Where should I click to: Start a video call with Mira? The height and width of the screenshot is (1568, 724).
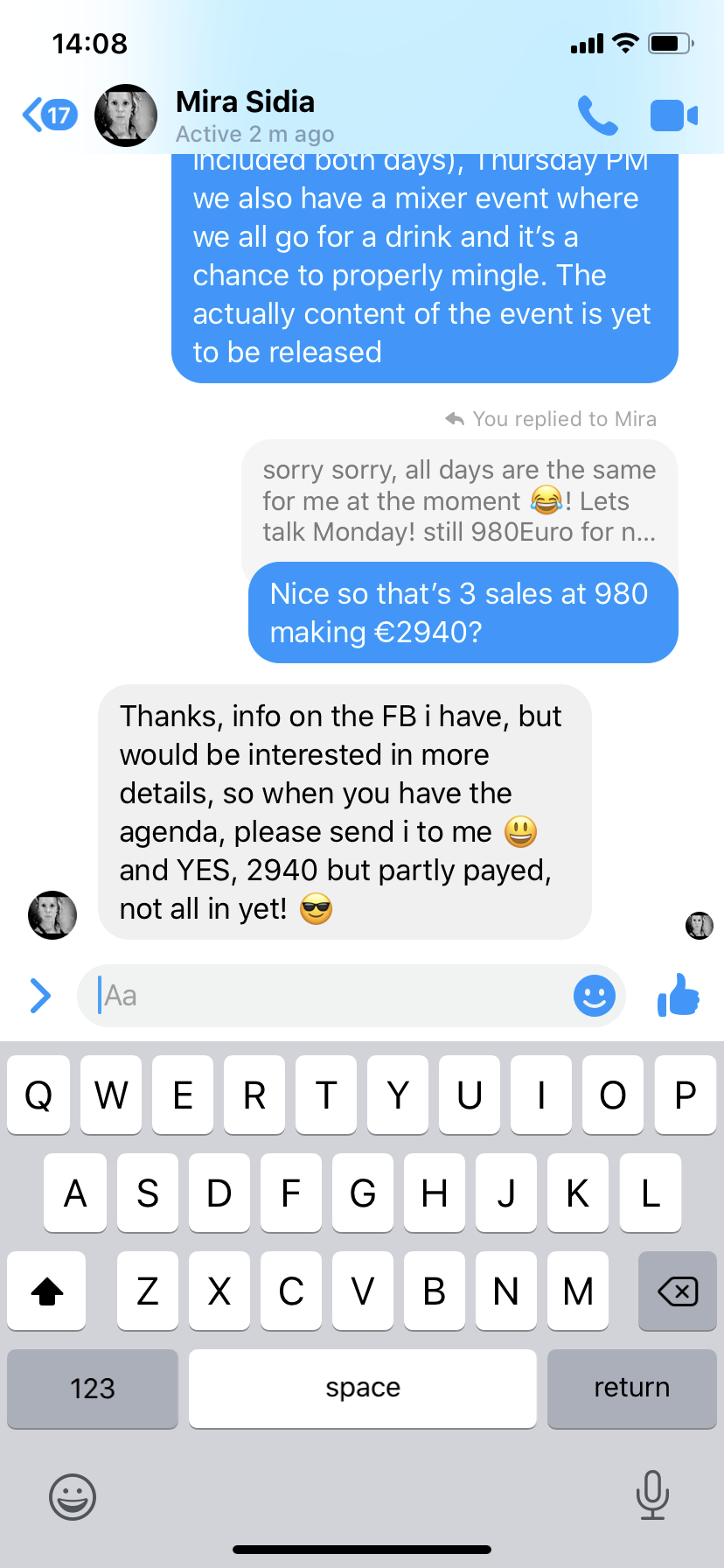(x=673, y=115)
